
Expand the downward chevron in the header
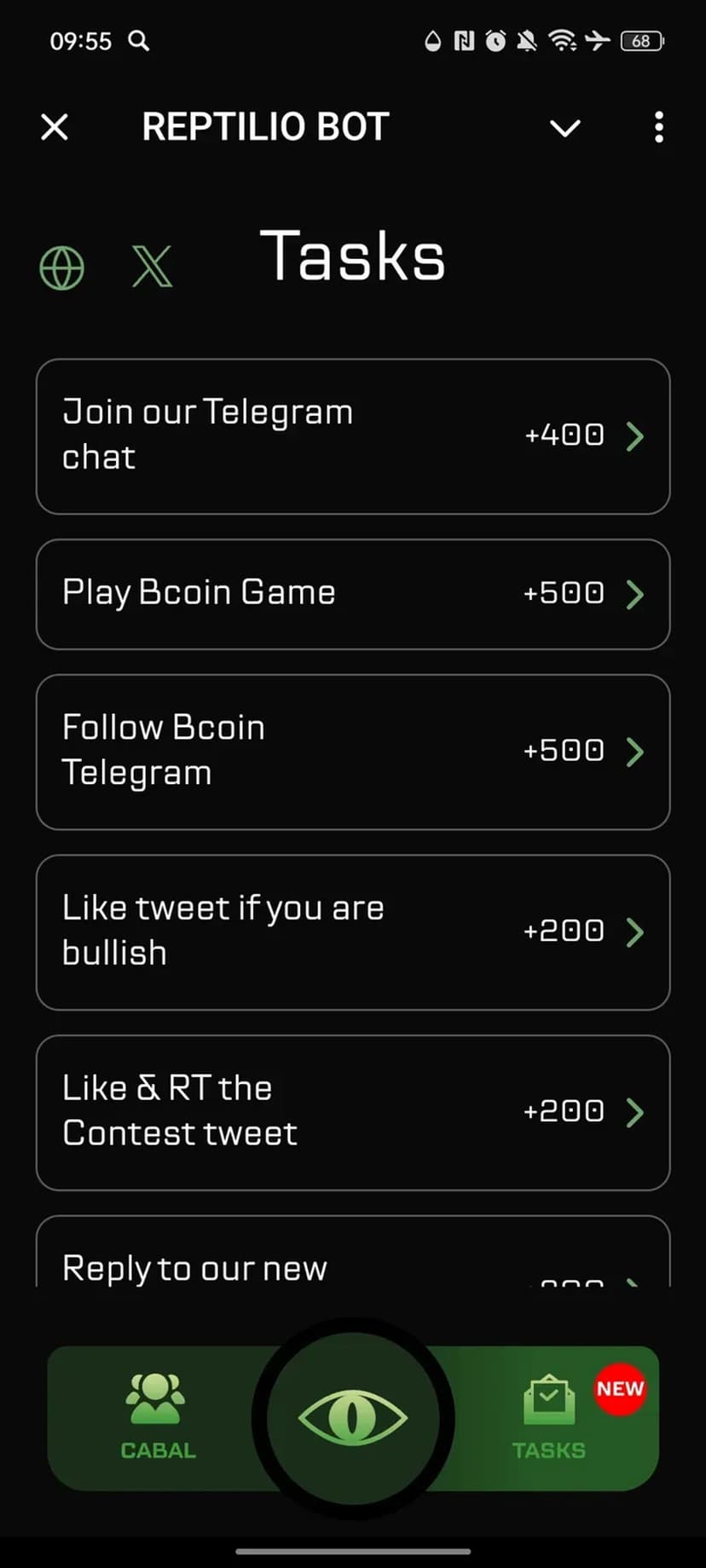[564, 129]
